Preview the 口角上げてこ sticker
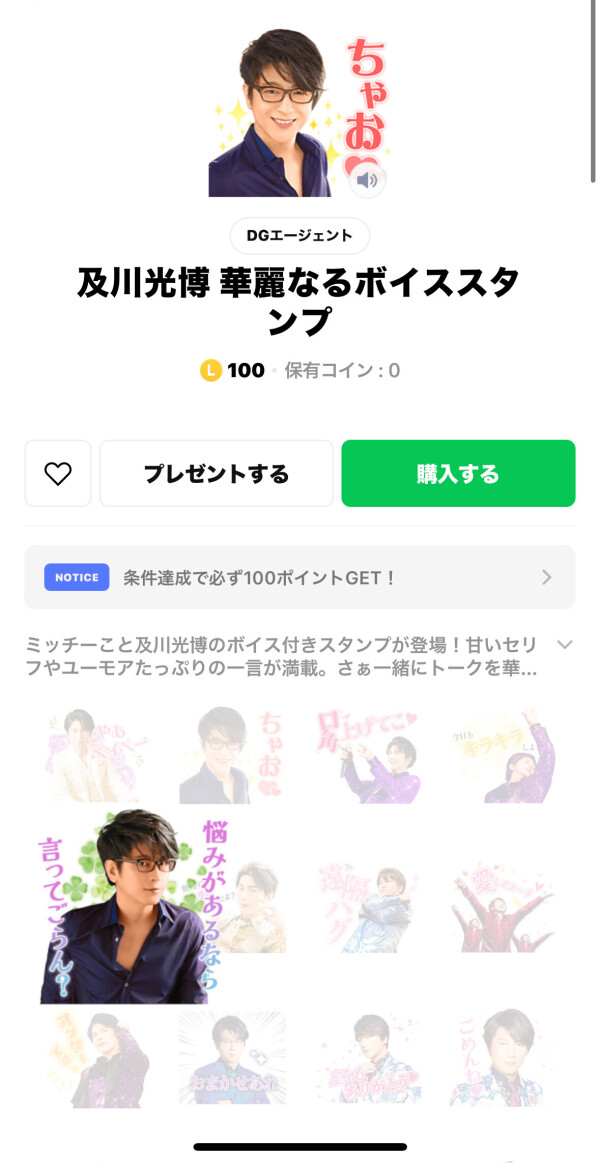This screenshot has width=600, height=1163. [367, 754]
